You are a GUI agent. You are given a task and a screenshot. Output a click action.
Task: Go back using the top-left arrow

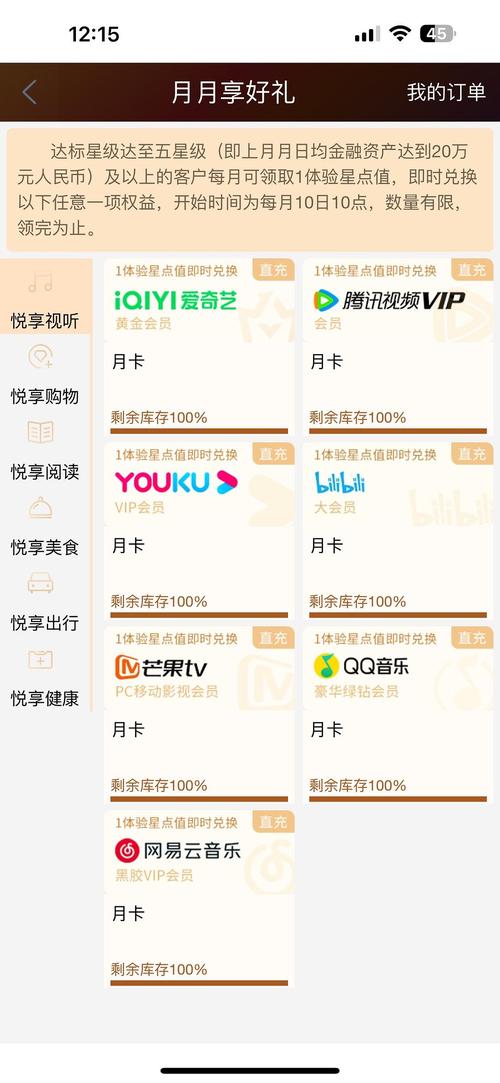pos(29,92)
